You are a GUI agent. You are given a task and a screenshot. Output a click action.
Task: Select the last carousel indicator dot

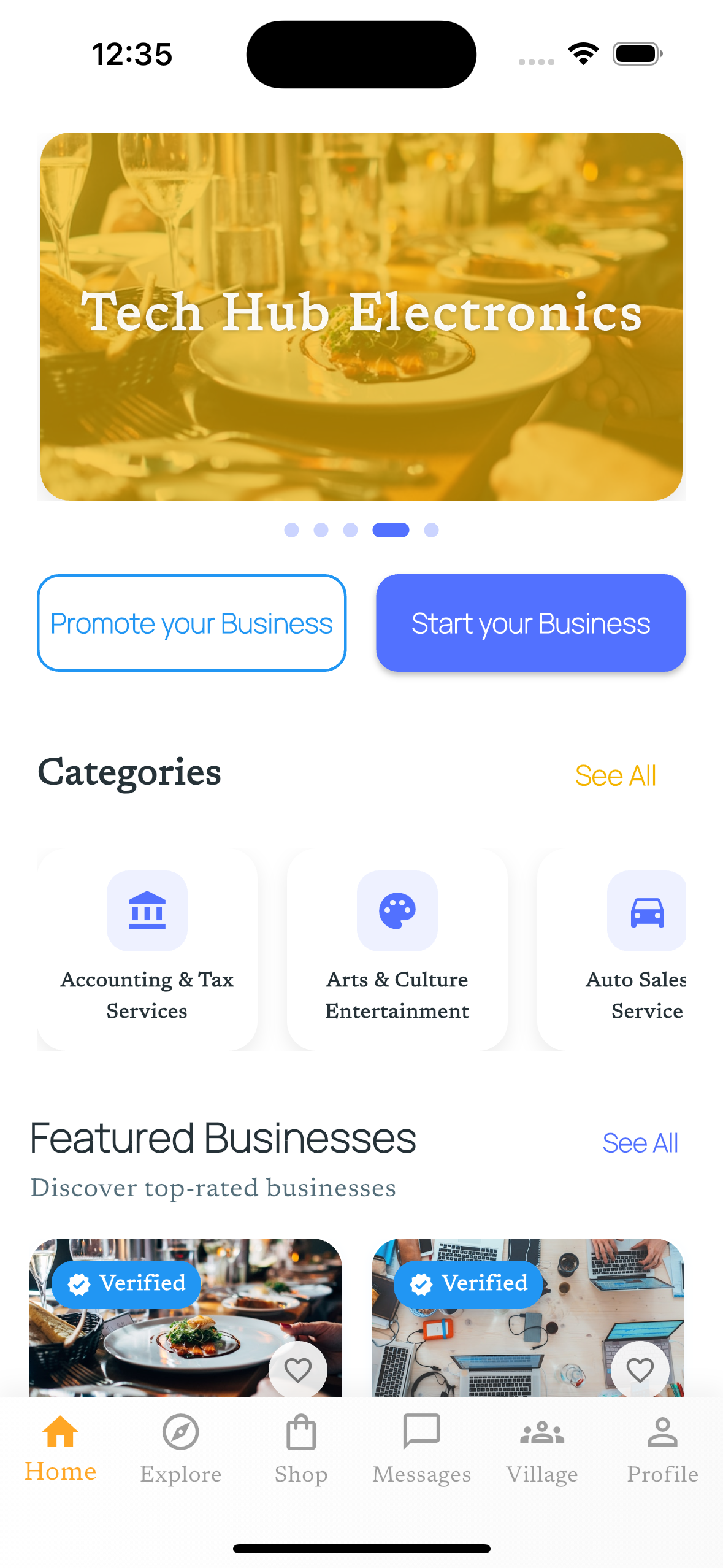coord(432,529)
